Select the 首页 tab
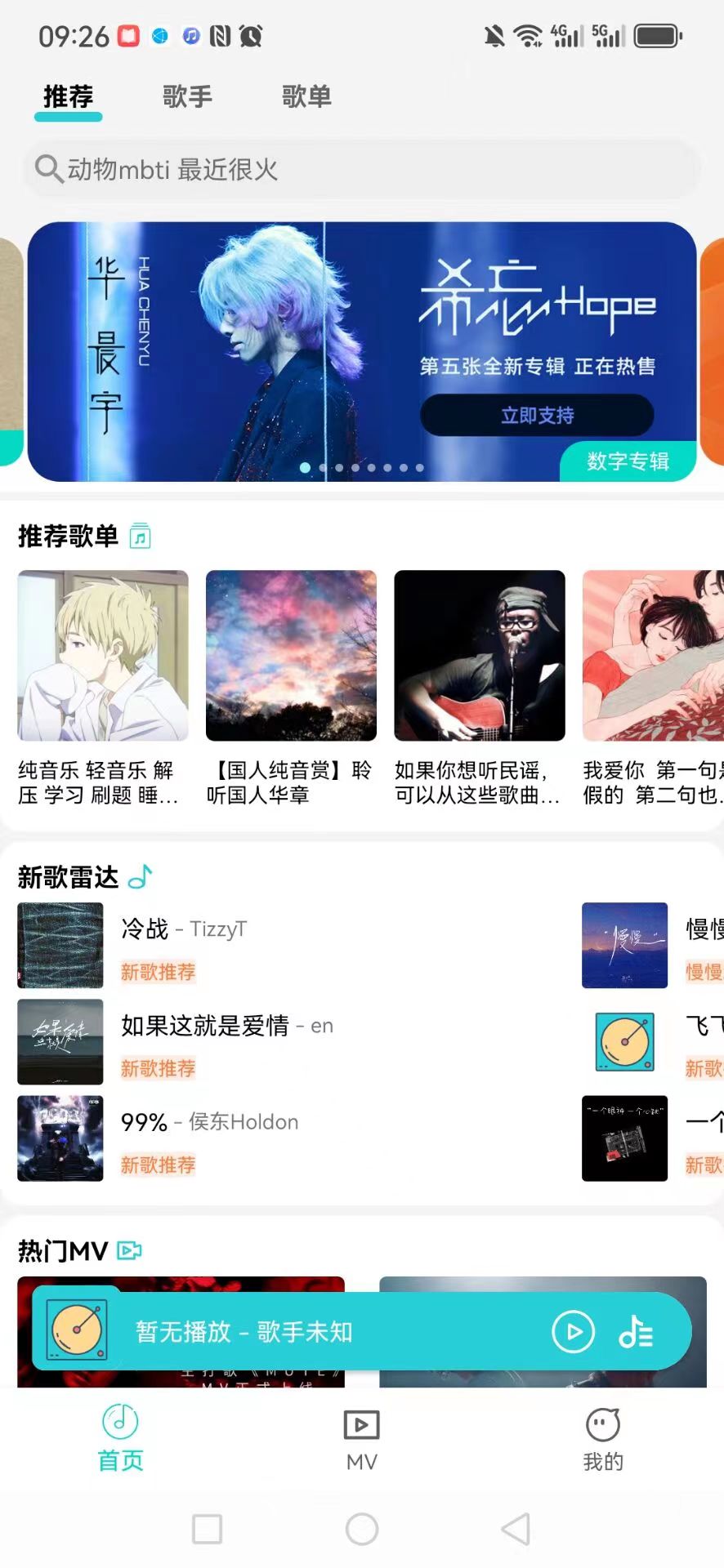The image size is (724, 1568). click(x=121, y=1440)
